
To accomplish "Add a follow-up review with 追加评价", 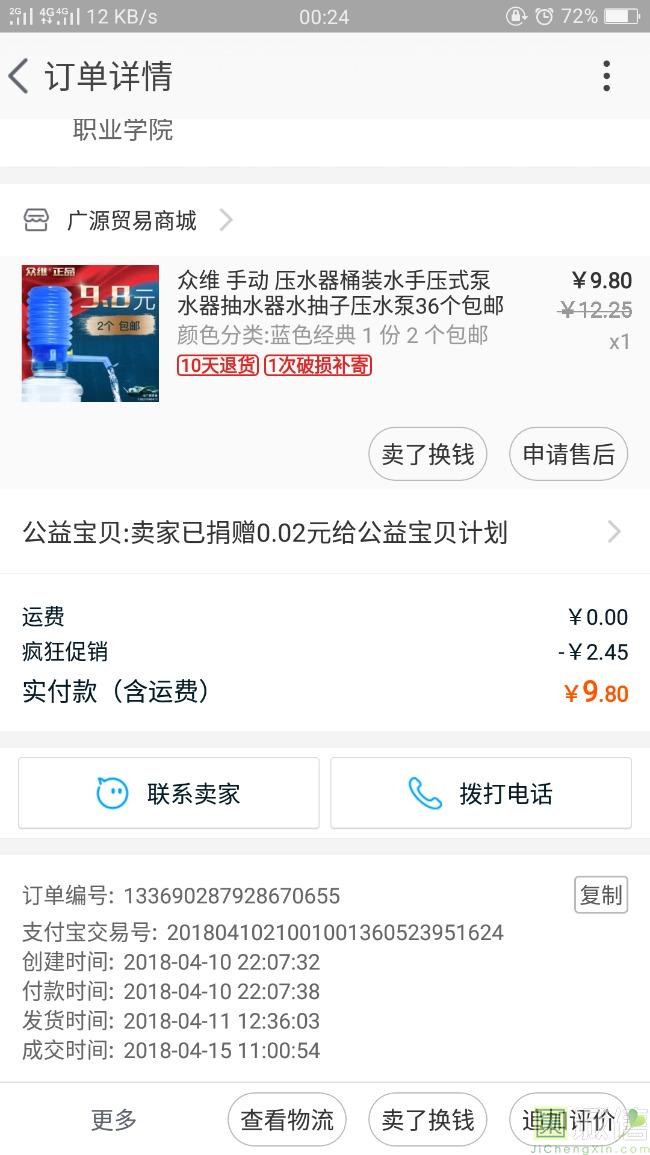I will pyautogui.click(x=568, y=1120).
